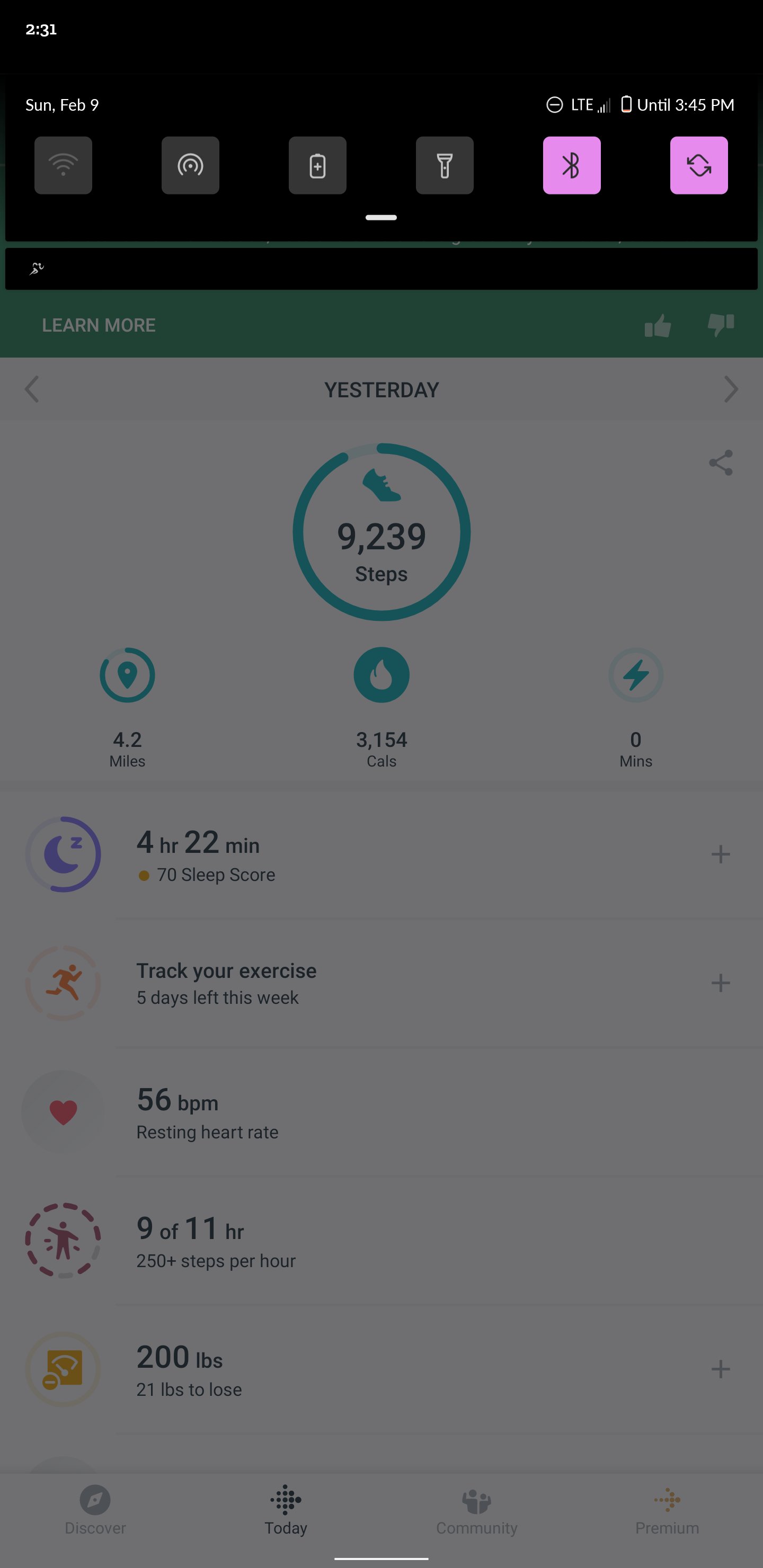The width and height of the screenshot is (763, 1568).
Task: Log a new weight entry
Action: (x=721, y=1369)
